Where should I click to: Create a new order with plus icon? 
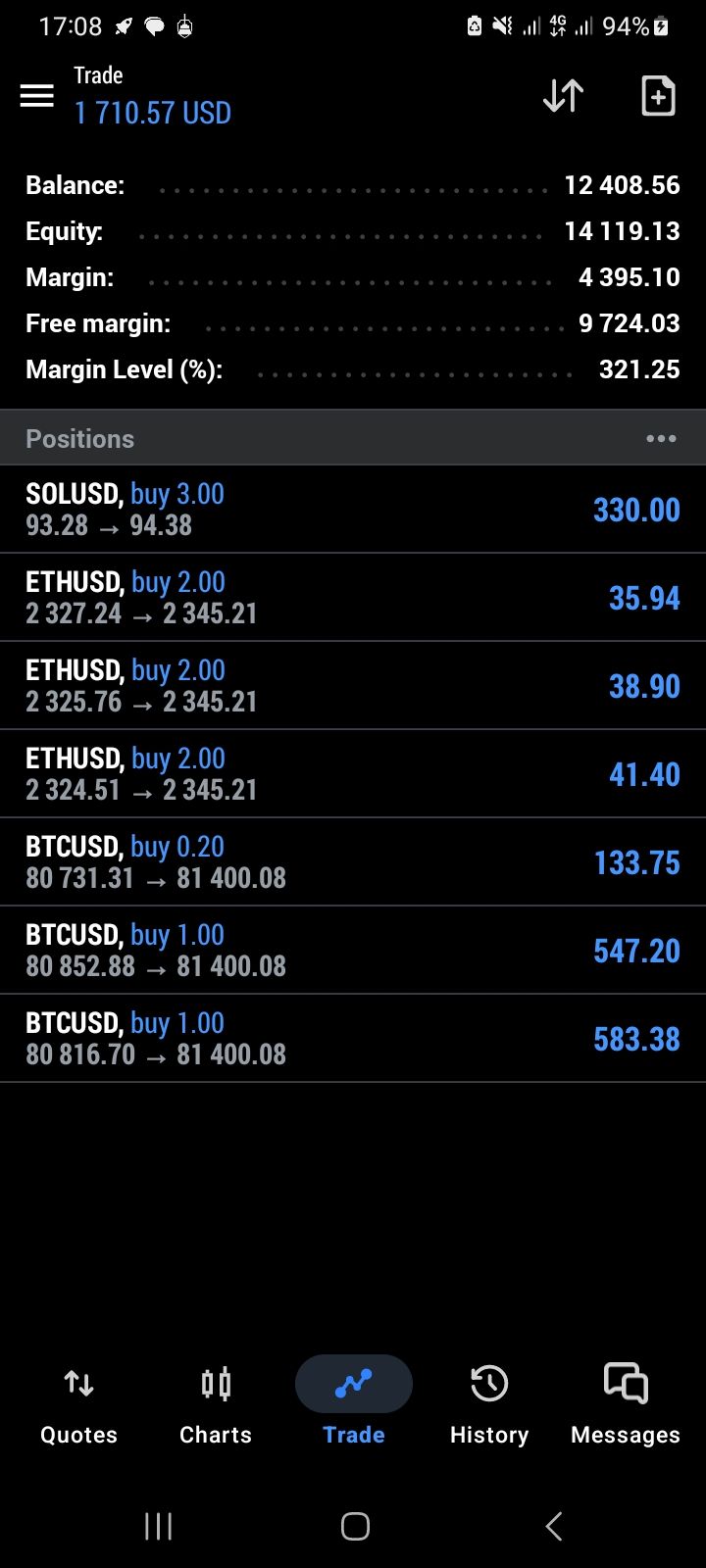(658, 96)
